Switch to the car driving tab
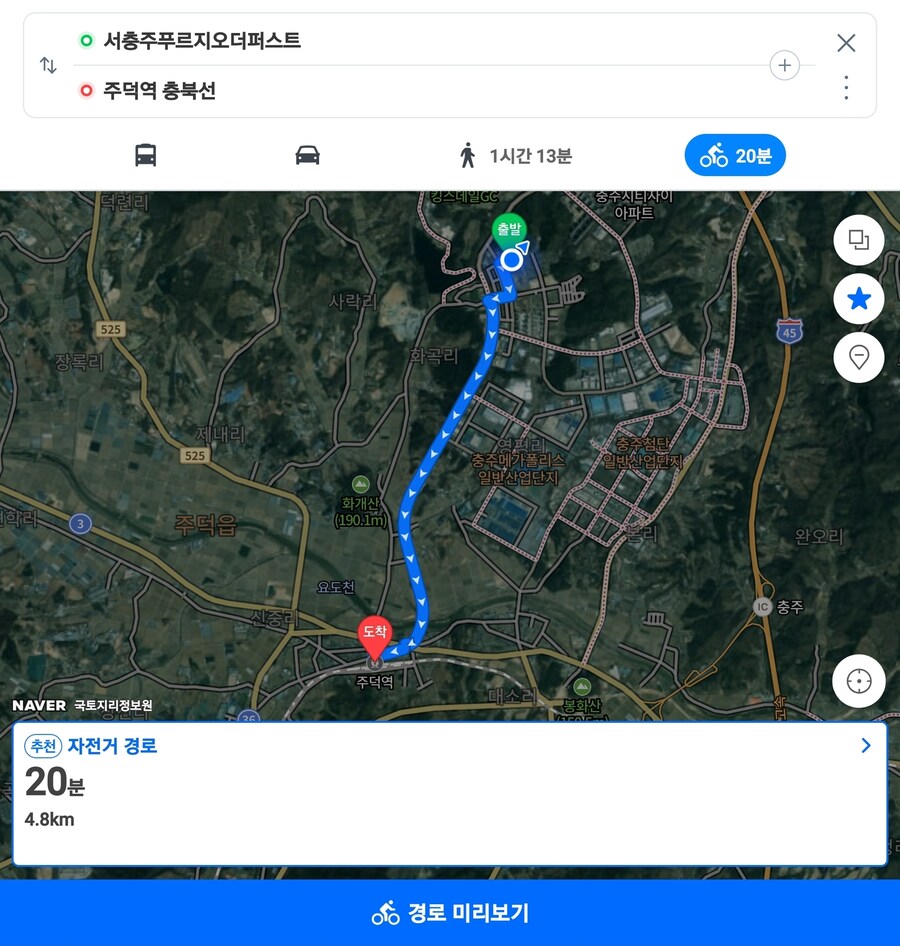This screenshot has height=946, width=900. [307, 155]
